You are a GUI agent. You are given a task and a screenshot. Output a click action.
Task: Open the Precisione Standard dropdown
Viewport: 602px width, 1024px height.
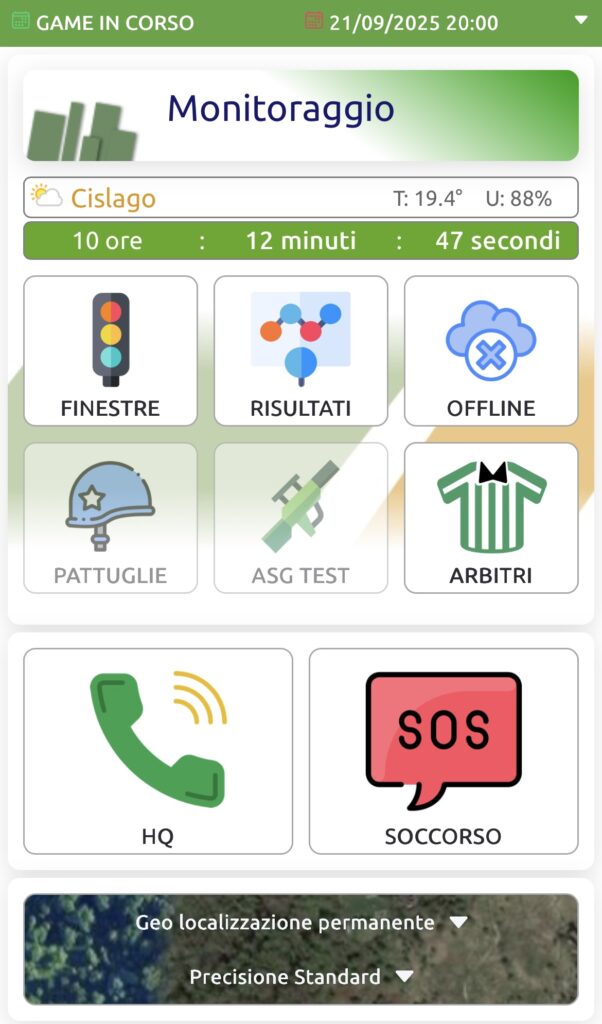point(300,976)
